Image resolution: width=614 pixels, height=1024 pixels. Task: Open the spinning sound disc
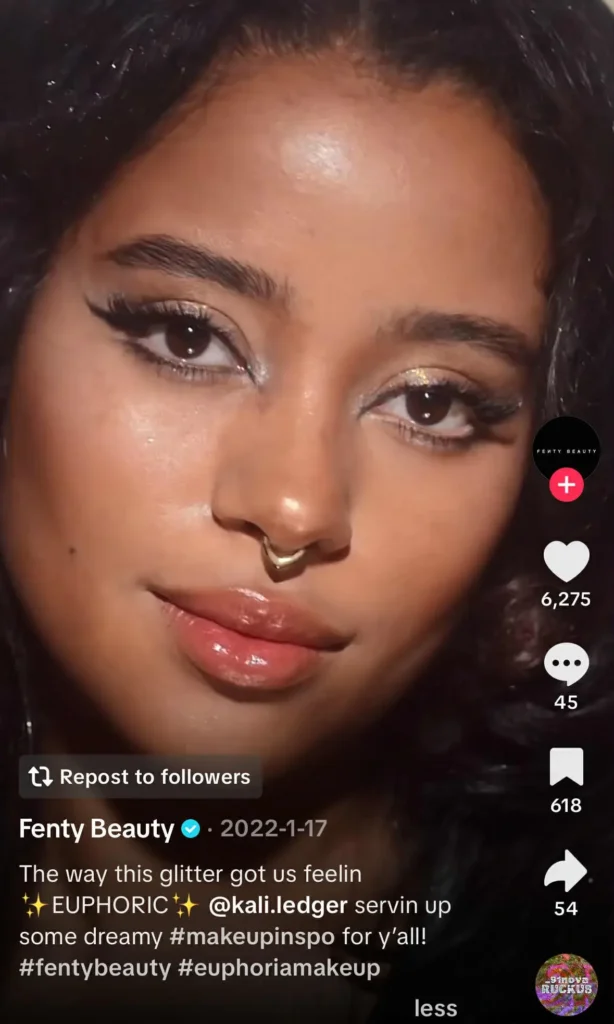tap(566, 985)
